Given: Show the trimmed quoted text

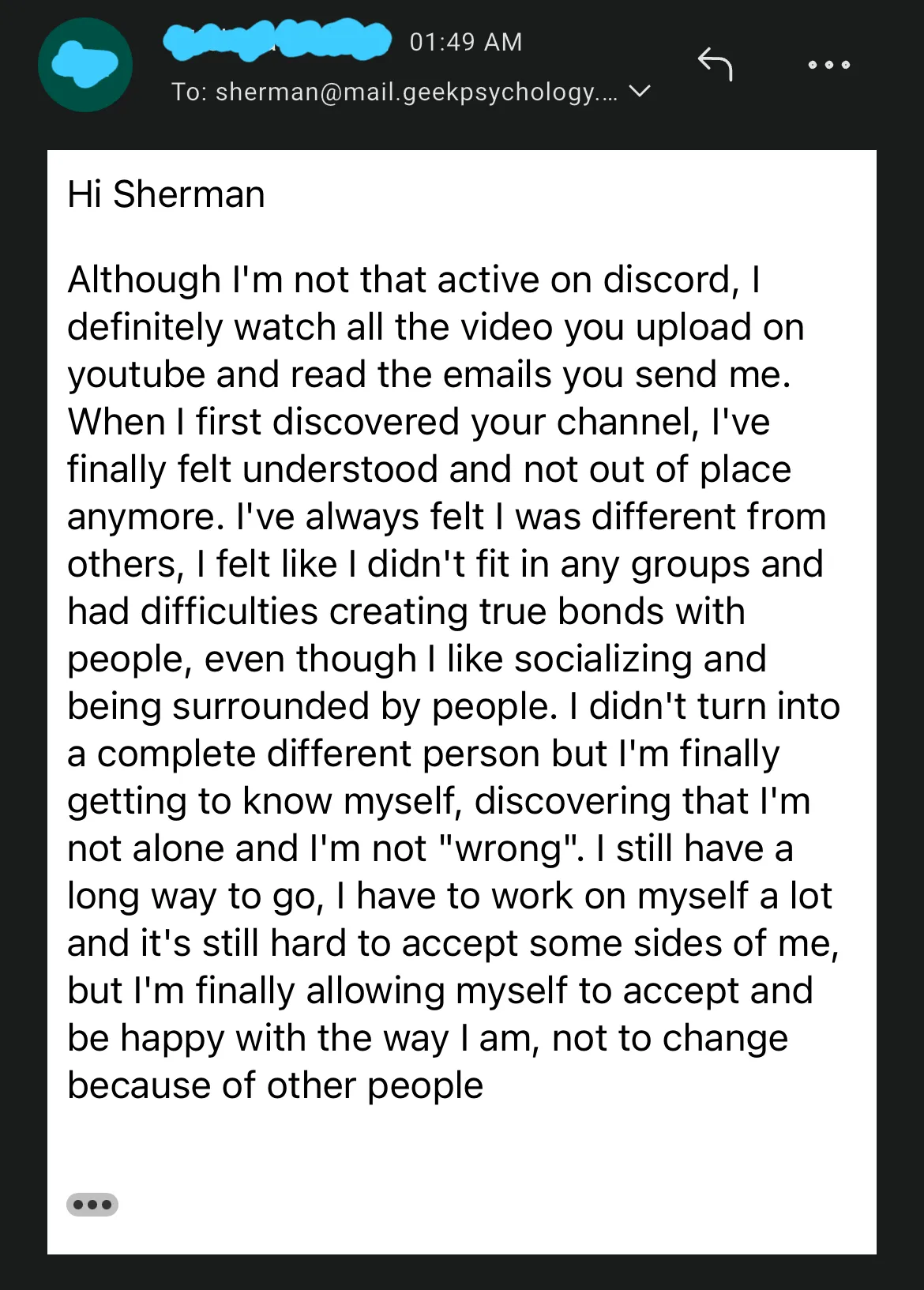Looking at the screenshot, I should (92, 1205).
